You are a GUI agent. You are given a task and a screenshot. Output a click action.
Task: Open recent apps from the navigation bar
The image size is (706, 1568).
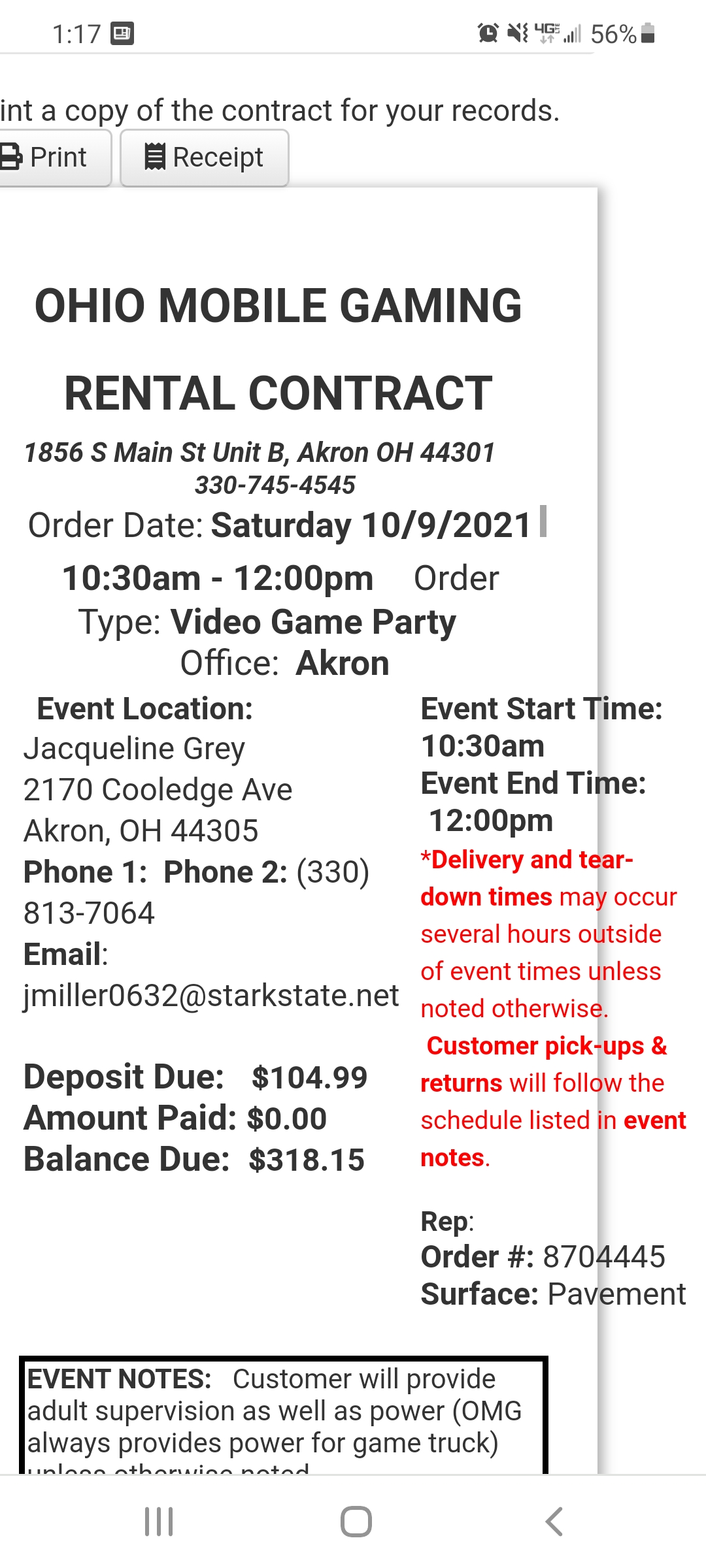tap(159, 1521)
